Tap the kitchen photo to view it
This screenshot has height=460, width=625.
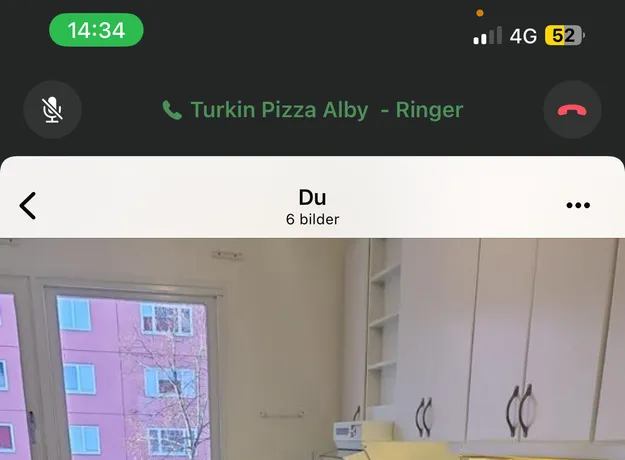point(312,350)
